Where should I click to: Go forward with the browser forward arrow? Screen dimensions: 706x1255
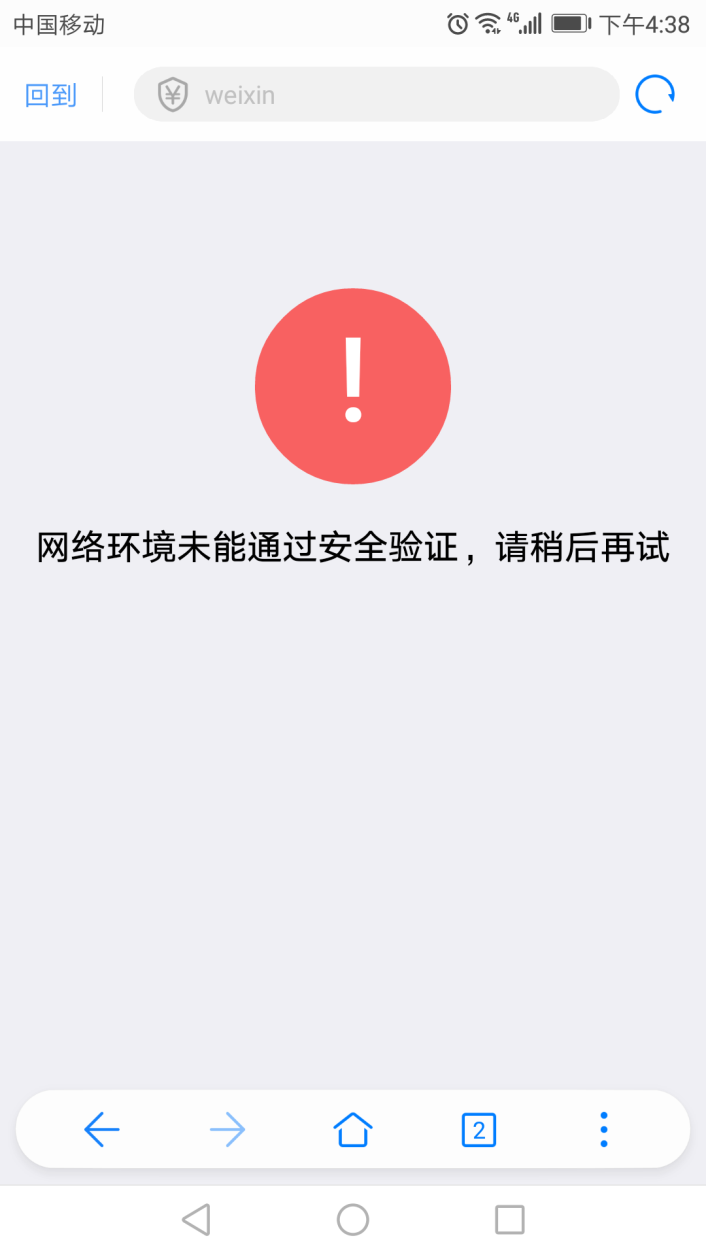point(227,1130)
